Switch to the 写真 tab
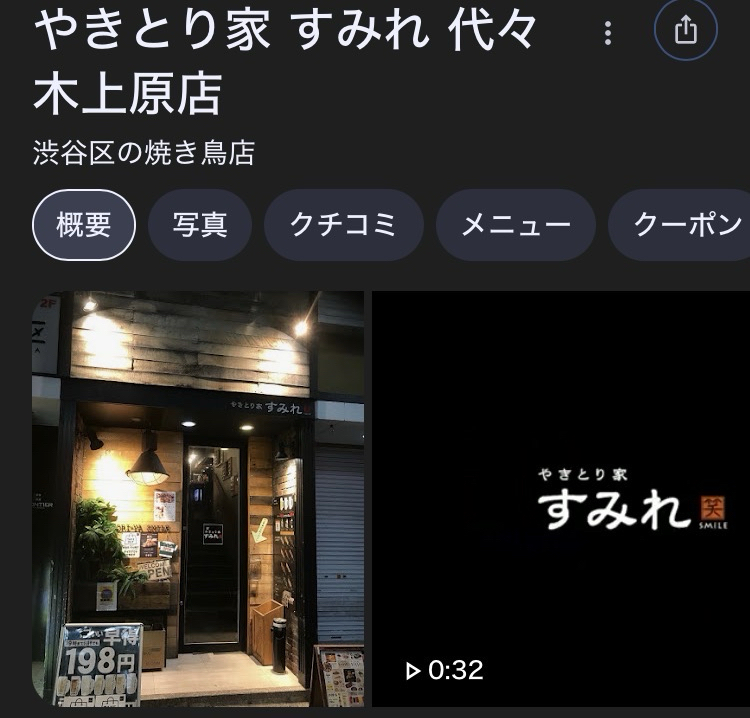The image size is (750, 718). point(200,225)
